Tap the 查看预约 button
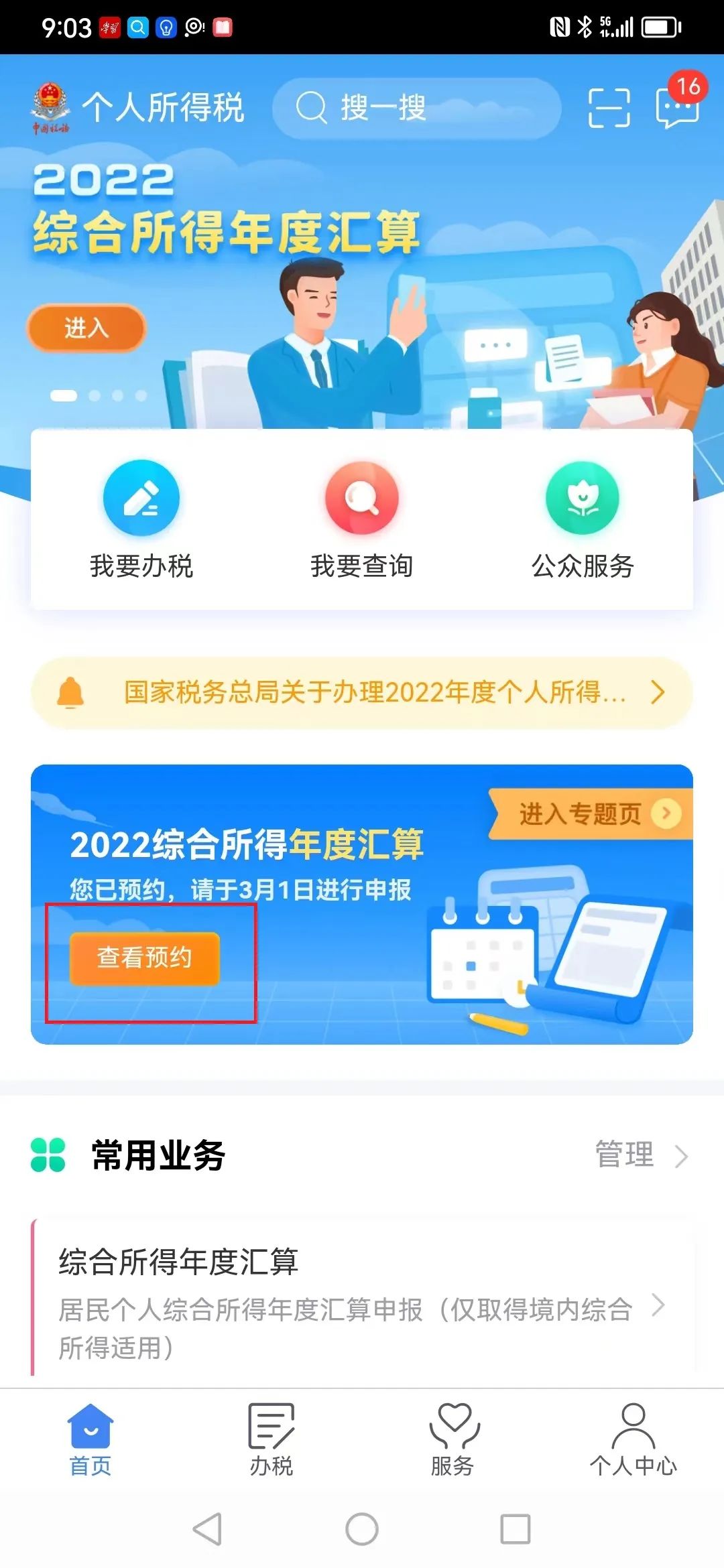Image resolution: width=724 pixels, height=1568 pixels. point(145,958)
